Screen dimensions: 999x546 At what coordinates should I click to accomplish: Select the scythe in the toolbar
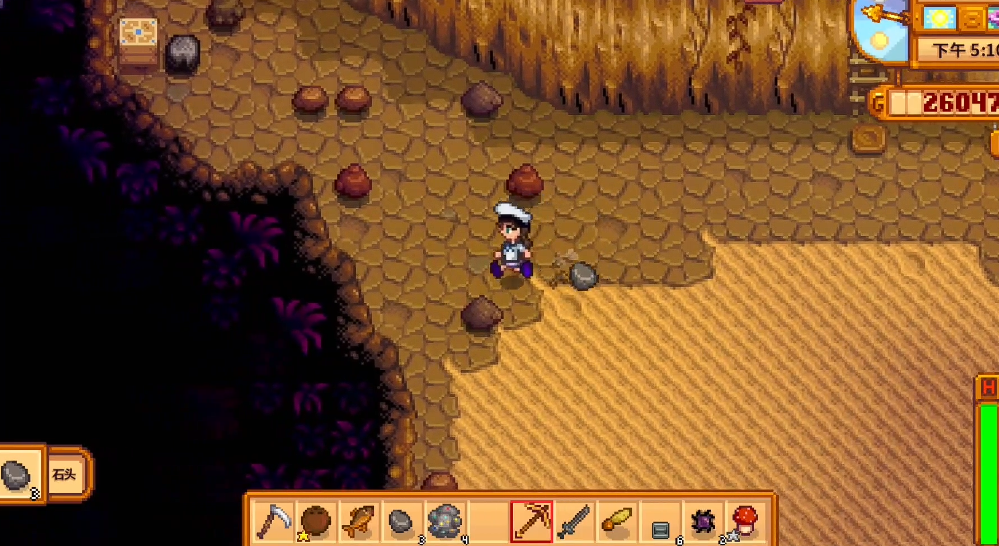tap(272, 521)
